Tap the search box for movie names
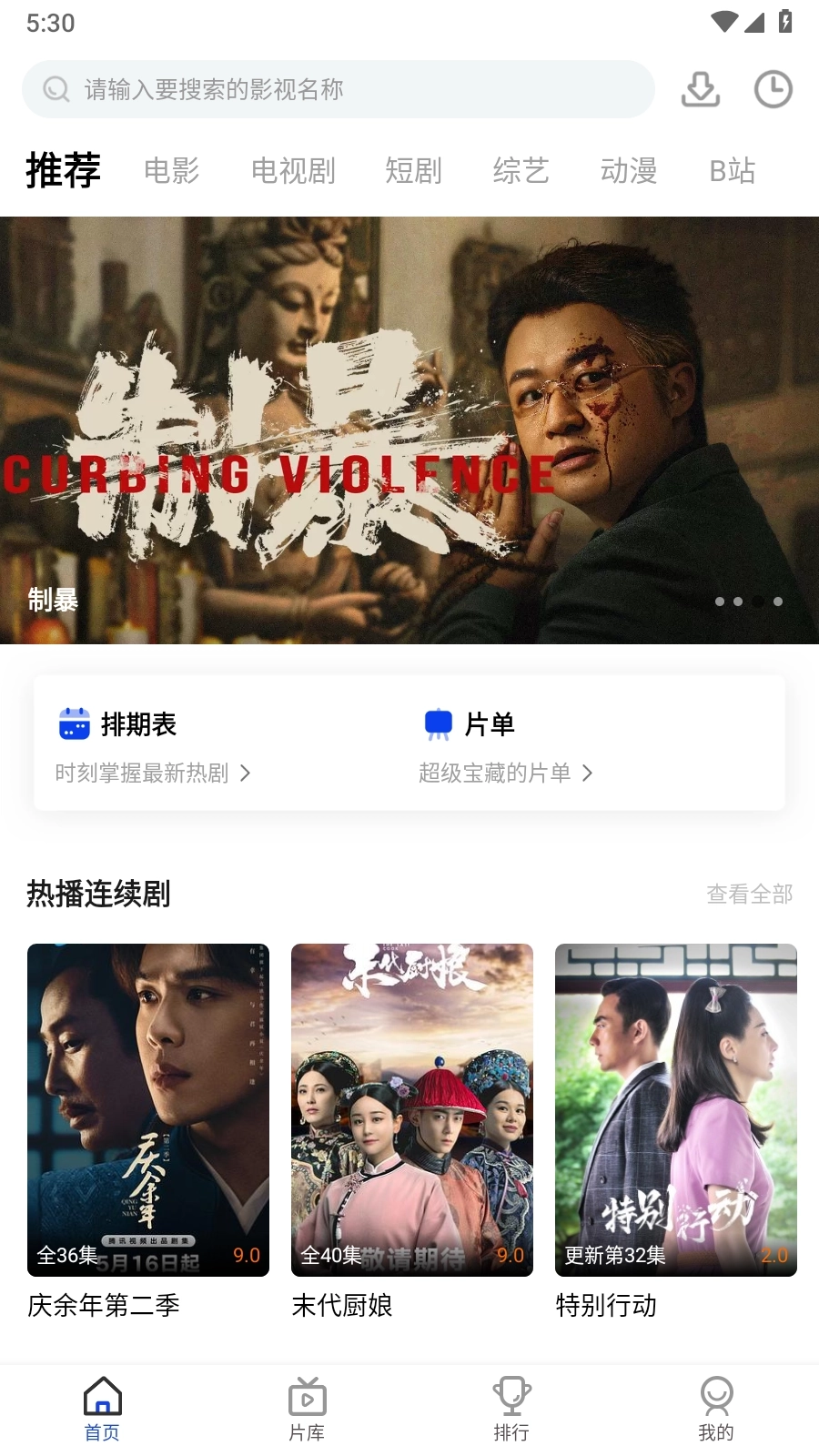The image size is (819, 1456). coord(337,89)
